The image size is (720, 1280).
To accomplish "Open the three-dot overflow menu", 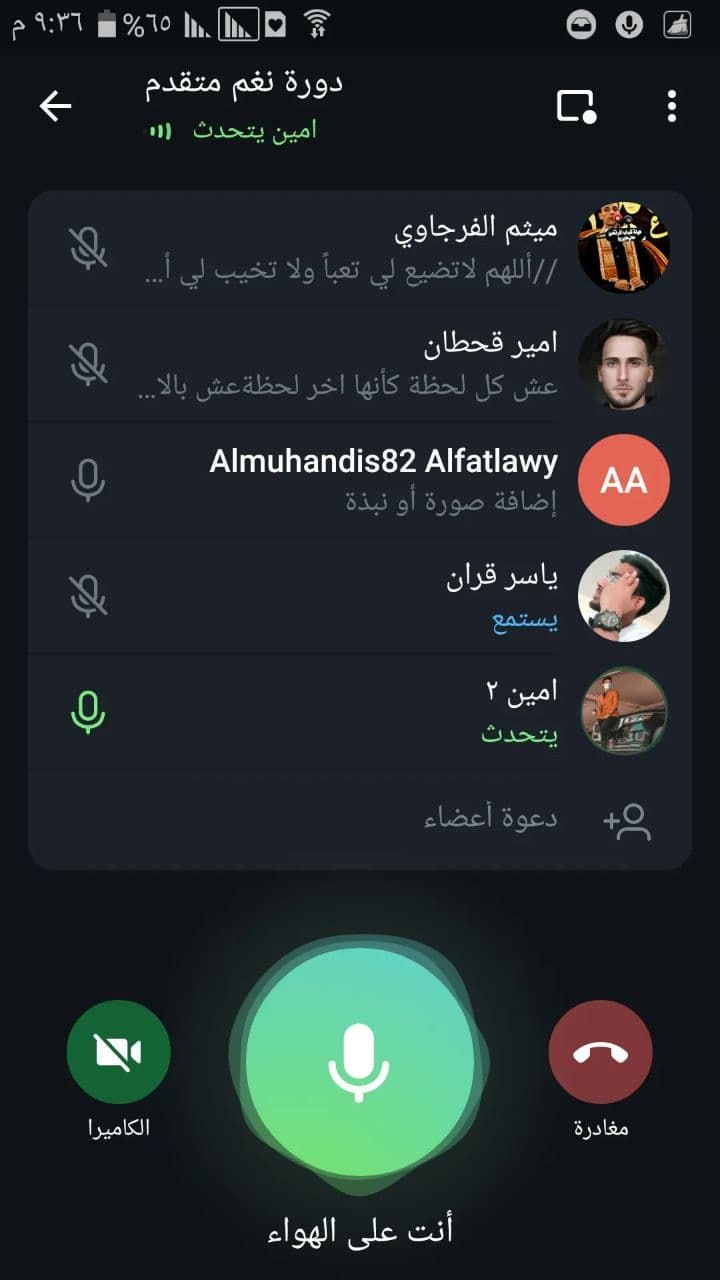I will point(671,106).
